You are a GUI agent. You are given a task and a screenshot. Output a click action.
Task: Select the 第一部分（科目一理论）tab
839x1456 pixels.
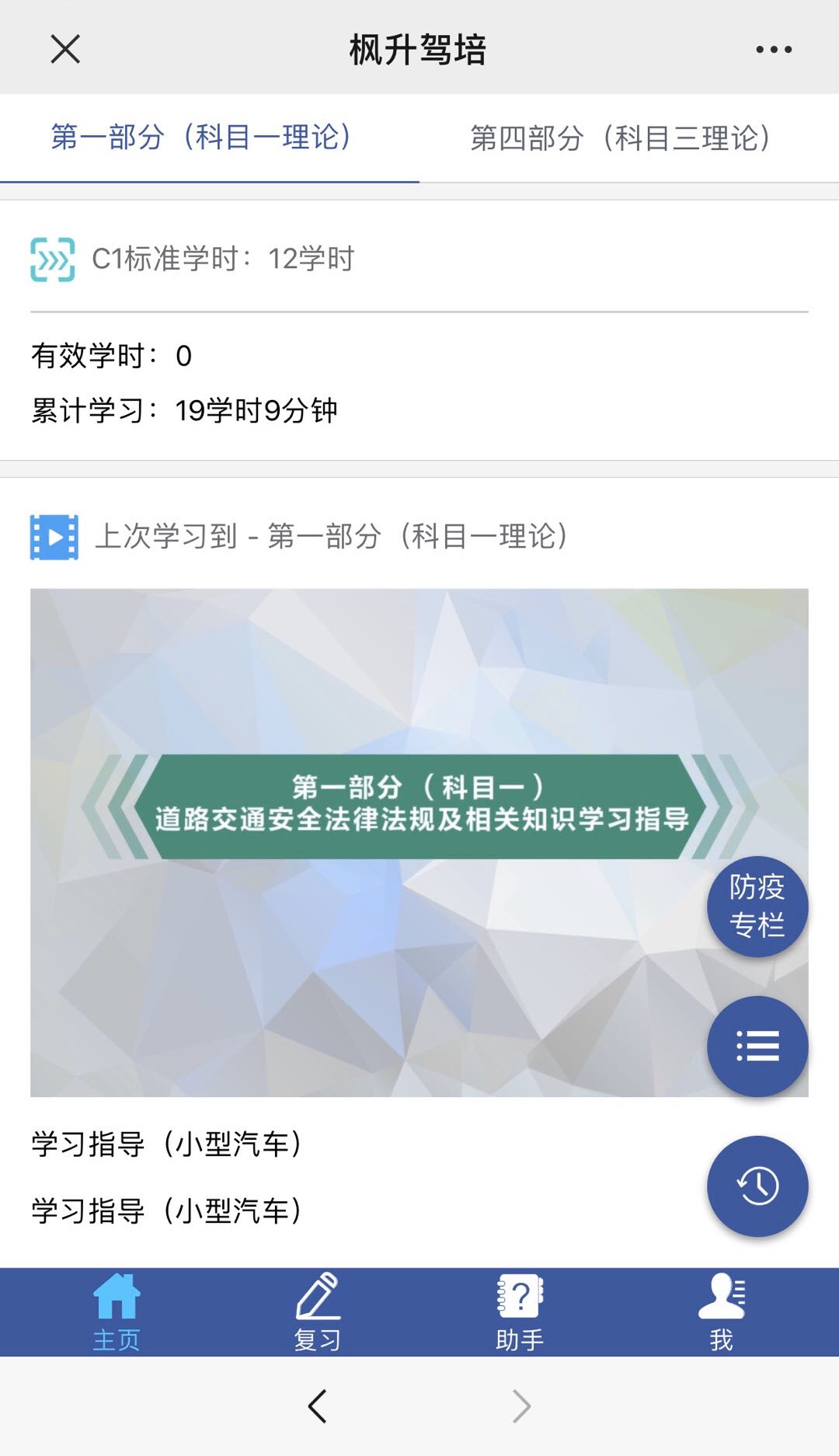coord(202,138)
